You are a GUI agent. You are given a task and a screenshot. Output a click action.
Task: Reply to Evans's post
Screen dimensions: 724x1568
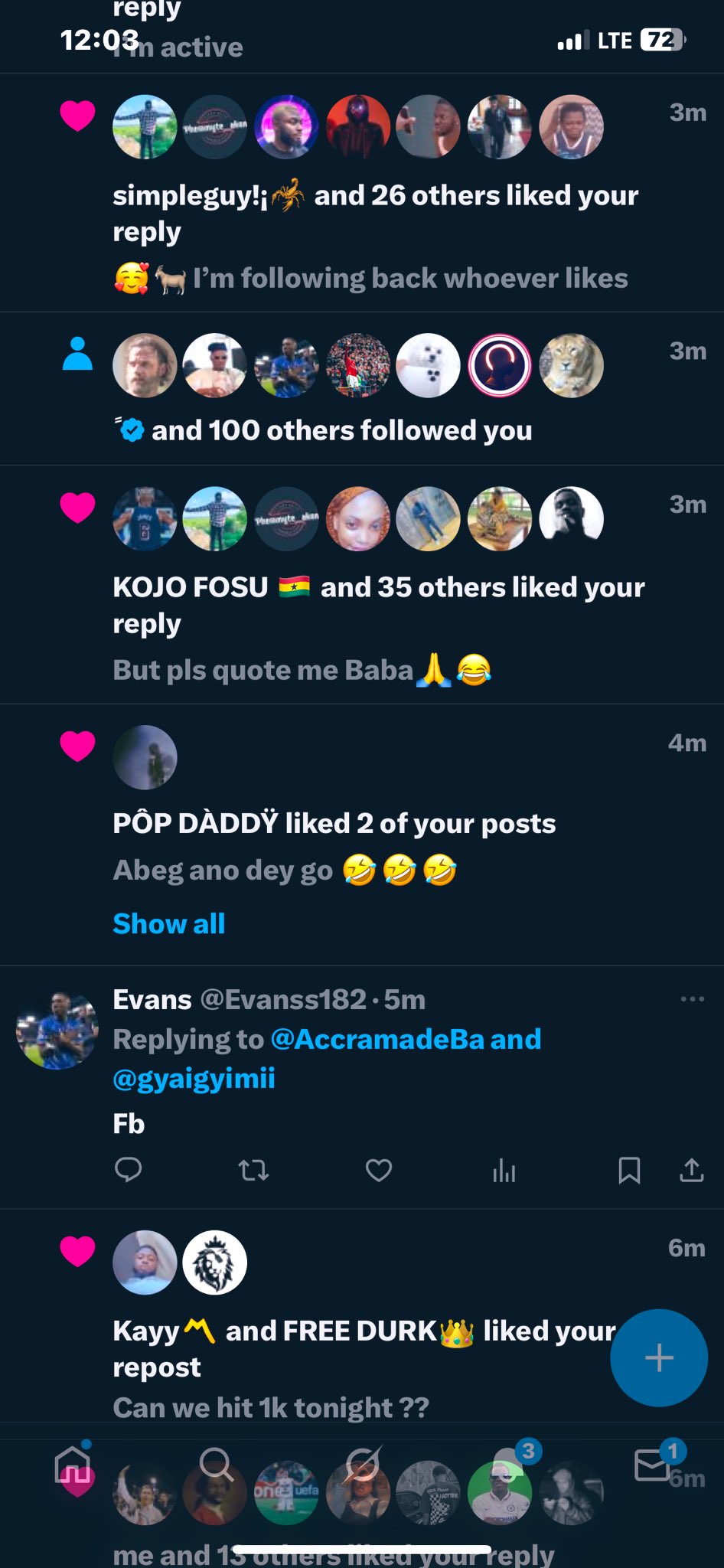tap(128, 1170)
